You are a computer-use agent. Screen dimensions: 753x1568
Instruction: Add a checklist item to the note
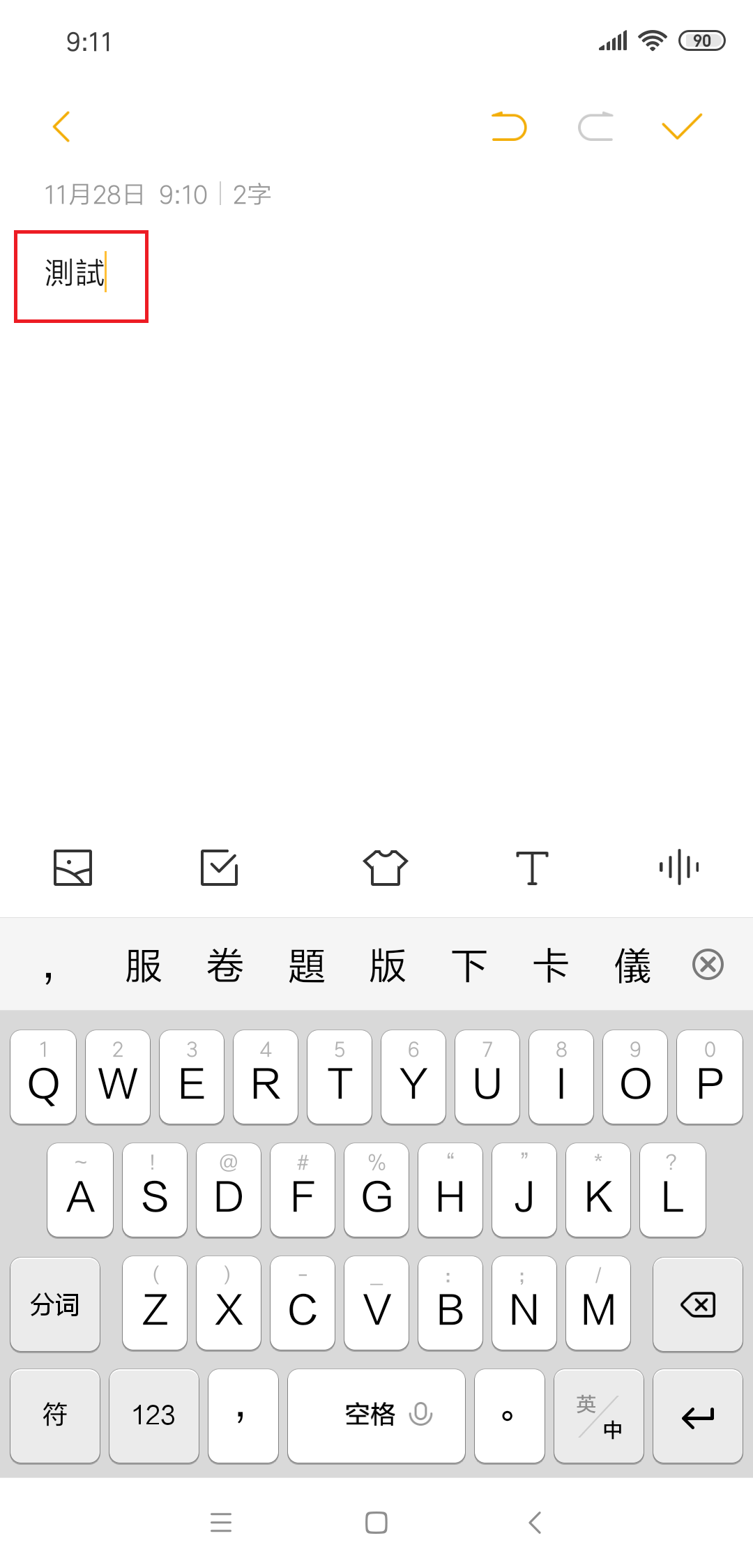point(220,868)
